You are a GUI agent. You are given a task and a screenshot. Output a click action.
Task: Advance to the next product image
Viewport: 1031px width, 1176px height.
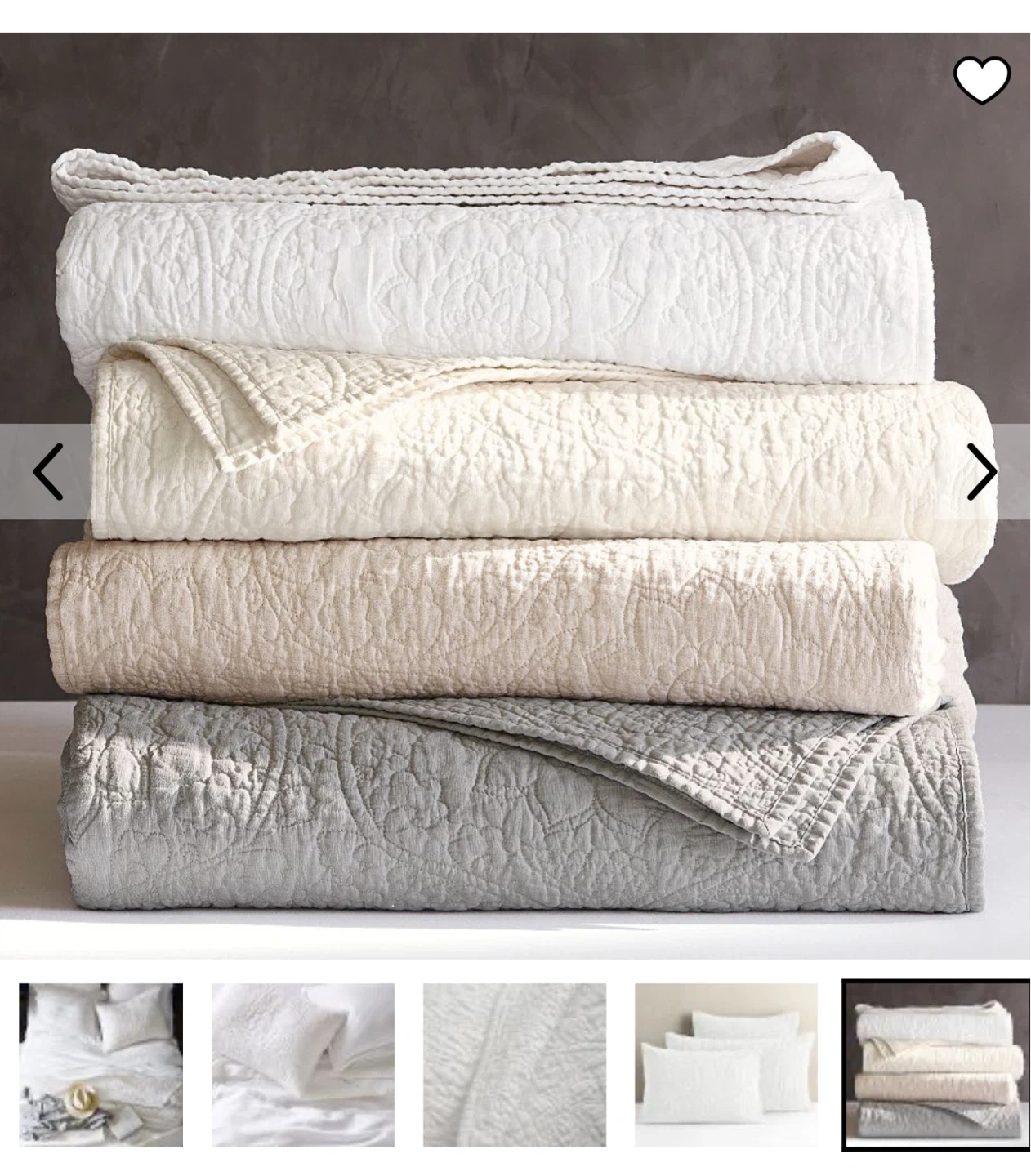(982, 472)
